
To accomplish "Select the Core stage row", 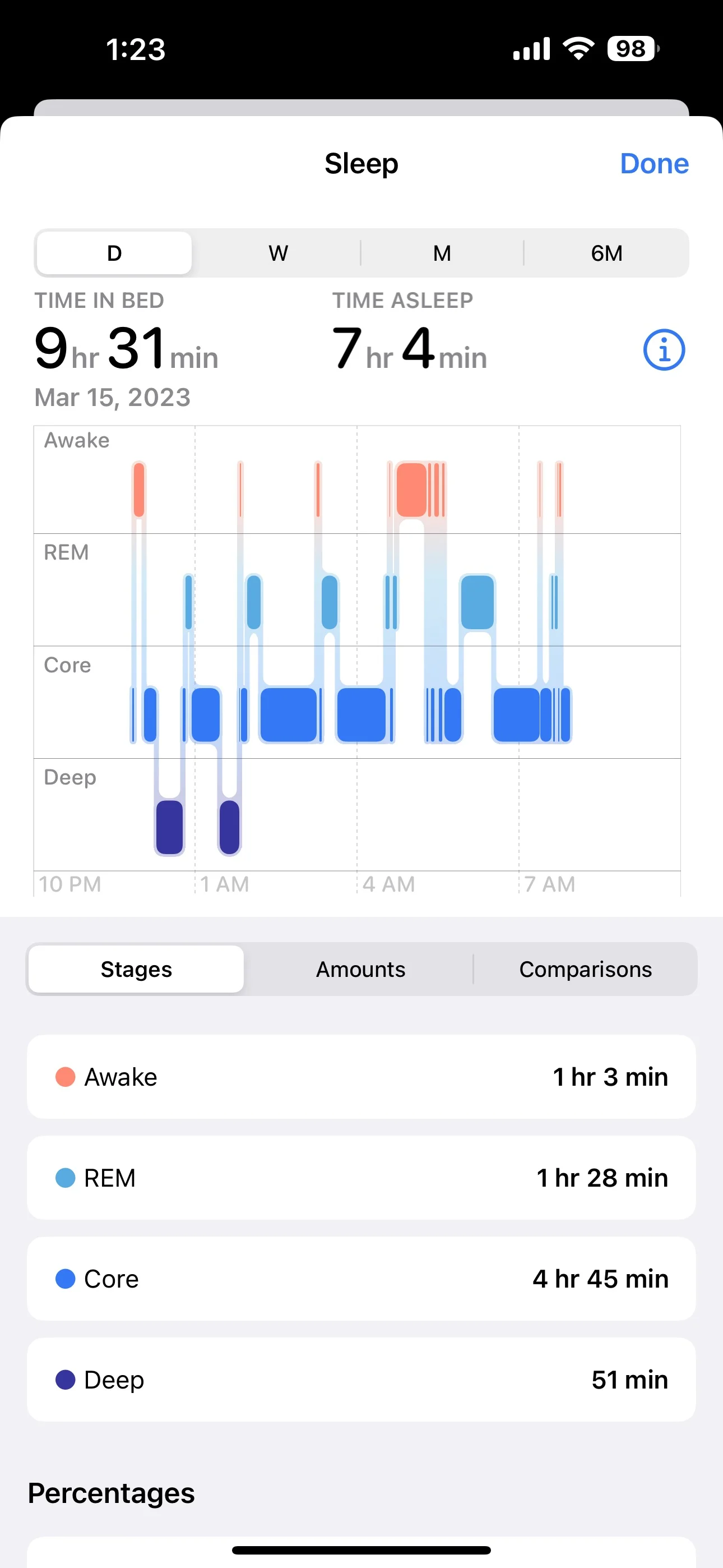I will pyautogui.click(x=361, y=1279).
